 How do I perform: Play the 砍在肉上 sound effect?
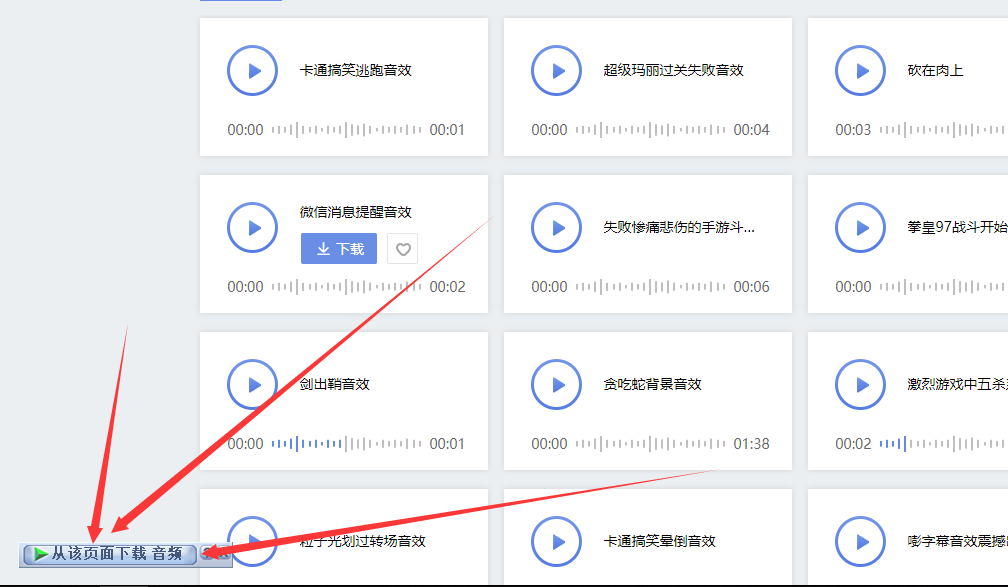point(860,71)
